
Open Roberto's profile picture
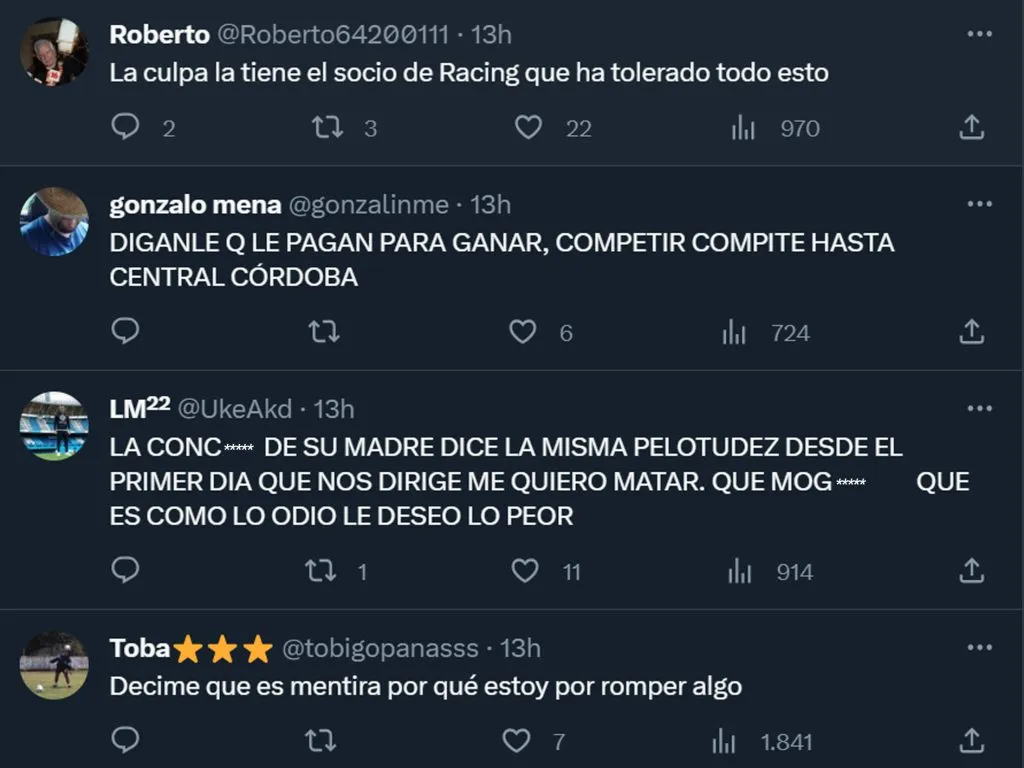pos(54,51)
